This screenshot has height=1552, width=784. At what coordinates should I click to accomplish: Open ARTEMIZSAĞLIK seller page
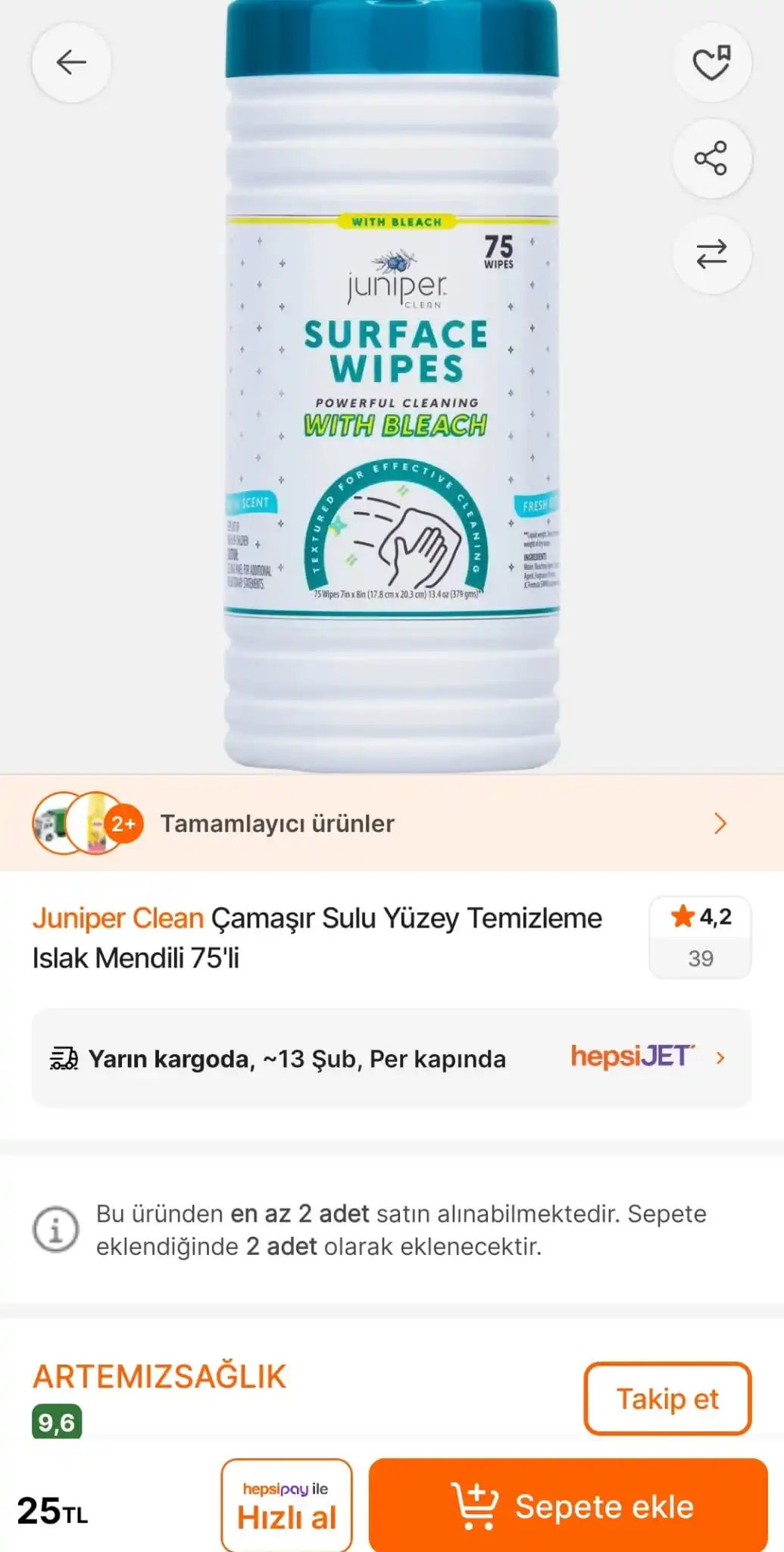tap(160, 1377)
